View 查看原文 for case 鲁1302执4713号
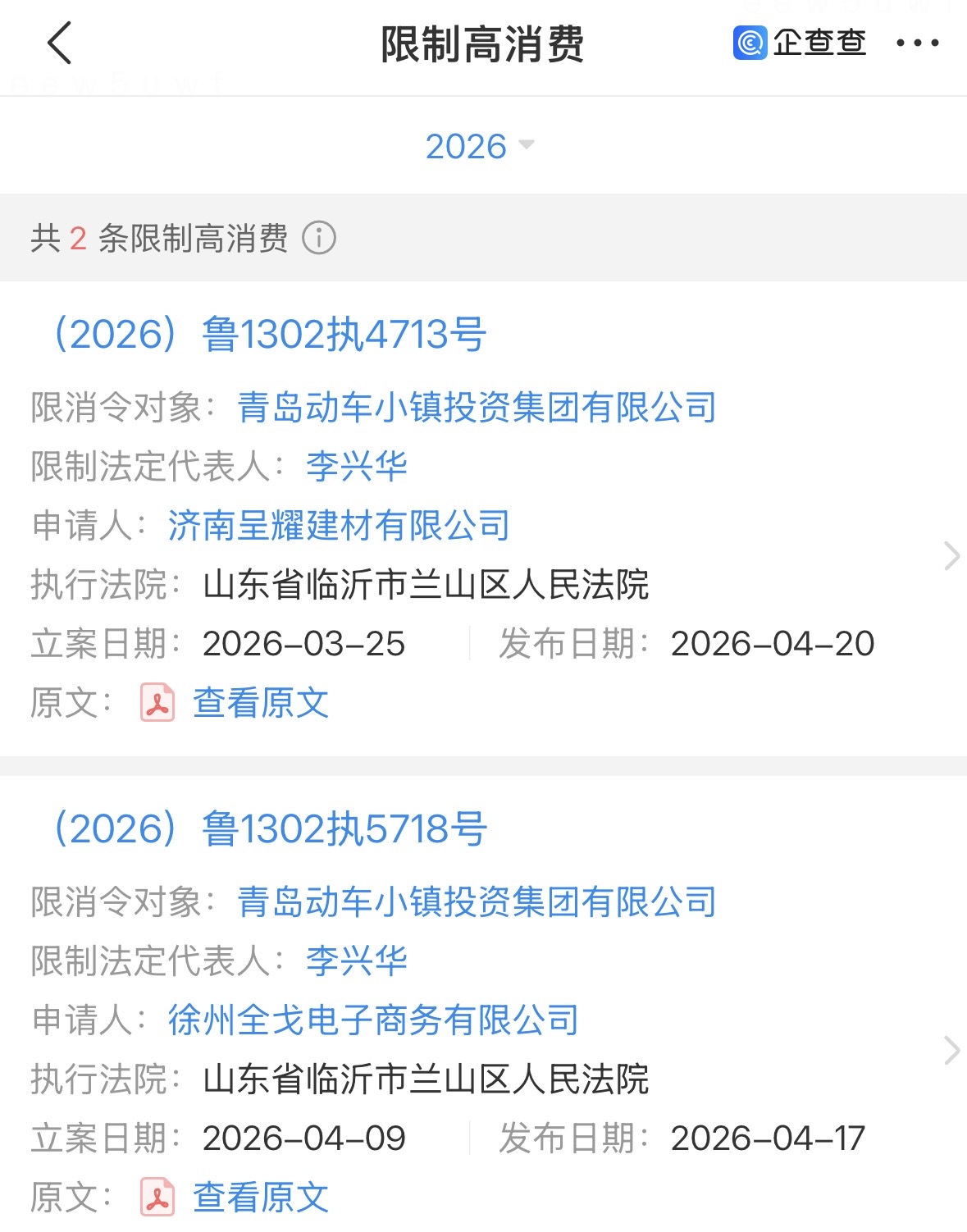 click(260, 703)
